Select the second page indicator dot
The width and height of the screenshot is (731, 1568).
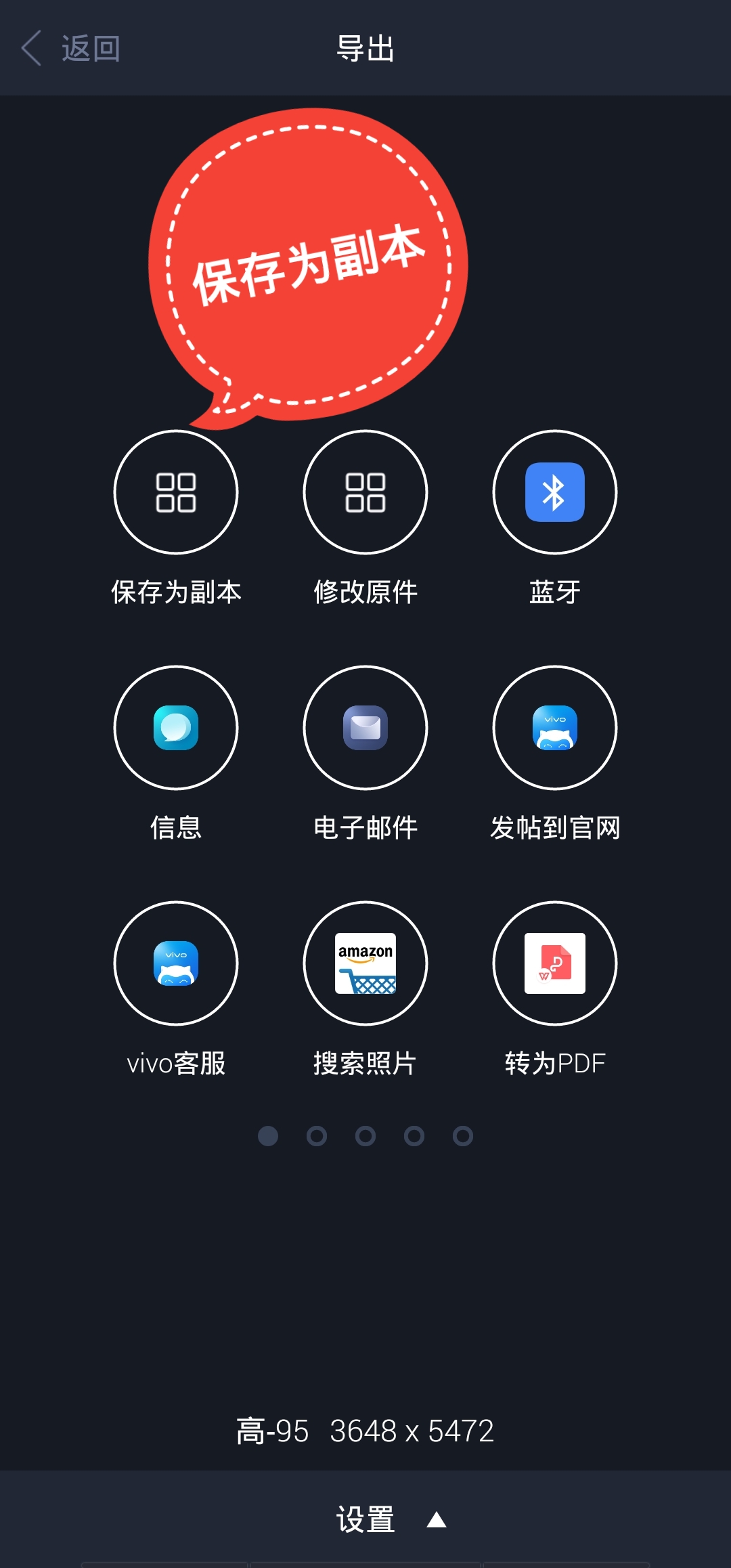[x=317, y=1137]
